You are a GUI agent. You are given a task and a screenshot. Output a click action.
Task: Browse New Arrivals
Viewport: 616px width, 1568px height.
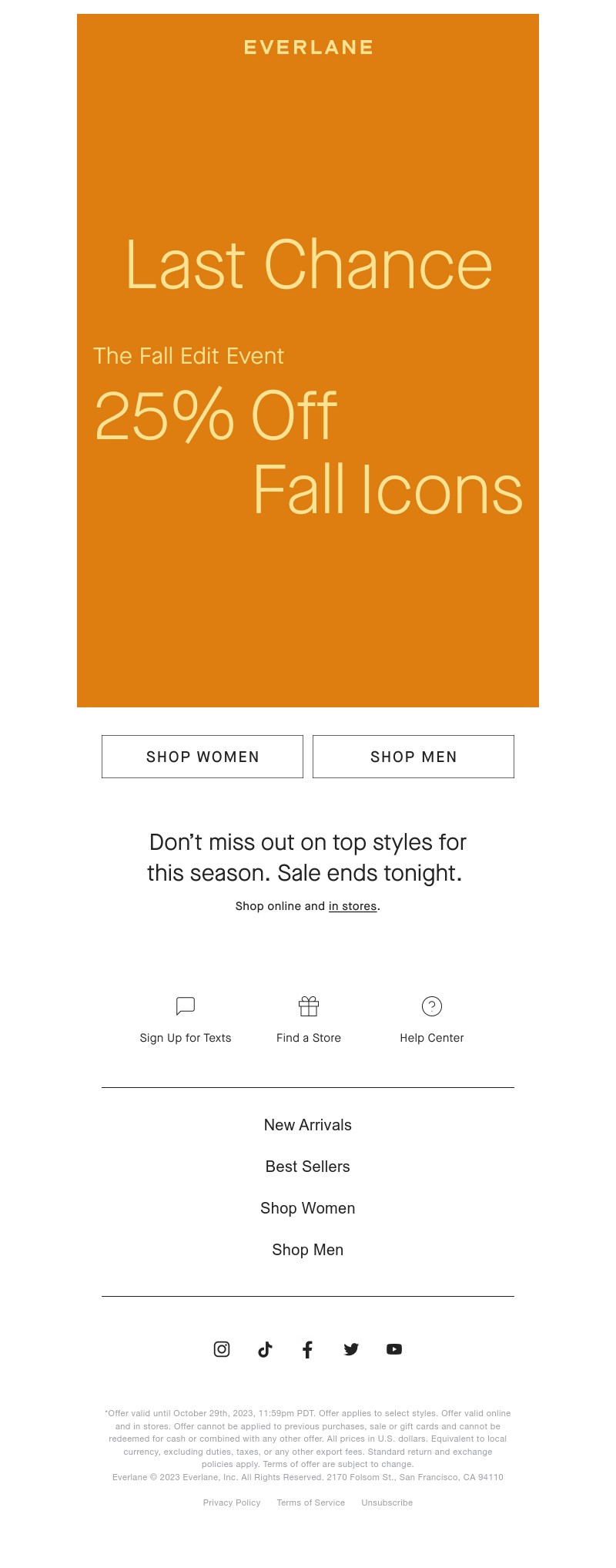[308, 1125]
